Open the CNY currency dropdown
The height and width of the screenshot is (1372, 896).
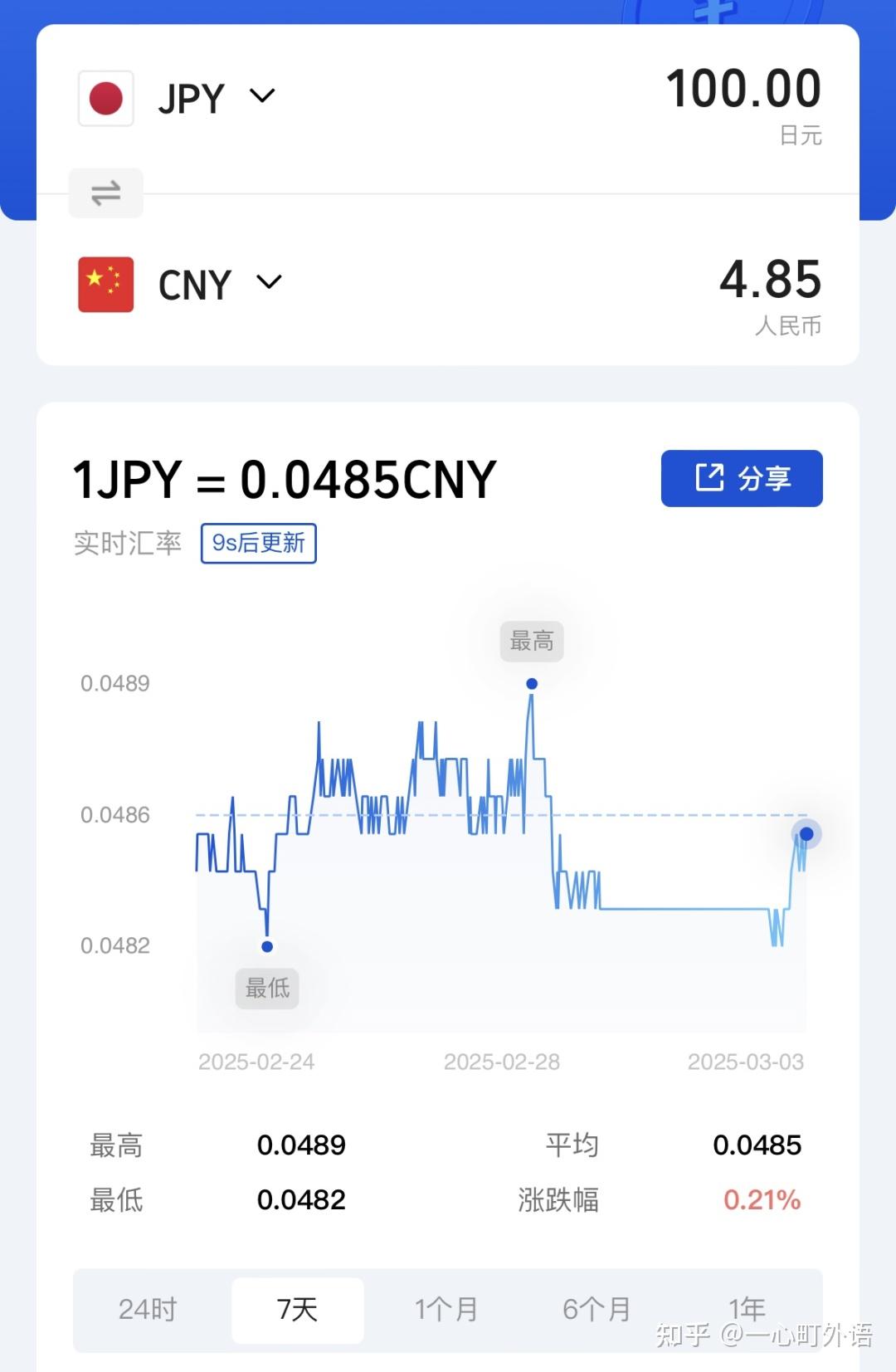pyautogui.click(x=268, y=283)
